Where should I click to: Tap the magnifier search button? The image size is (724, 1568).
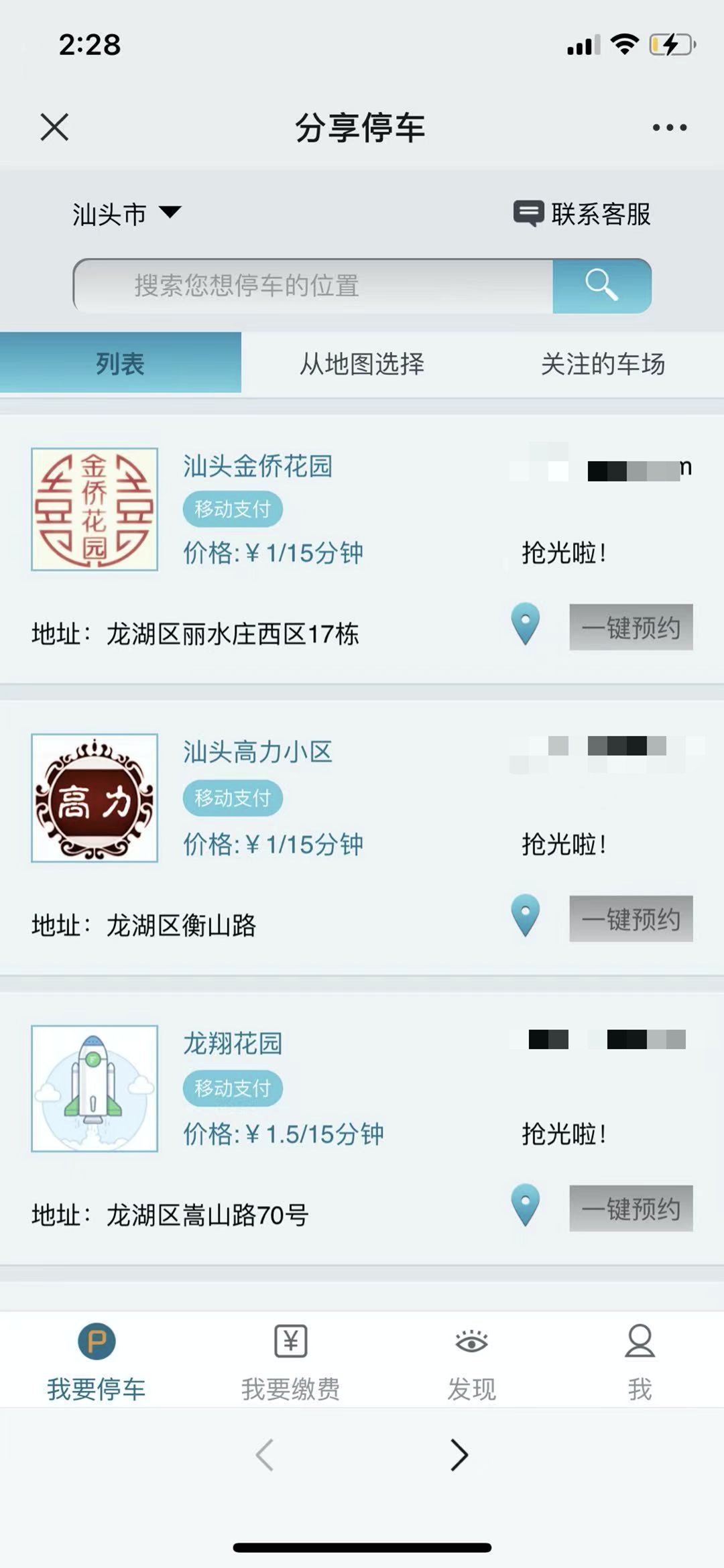pos(601,286)
